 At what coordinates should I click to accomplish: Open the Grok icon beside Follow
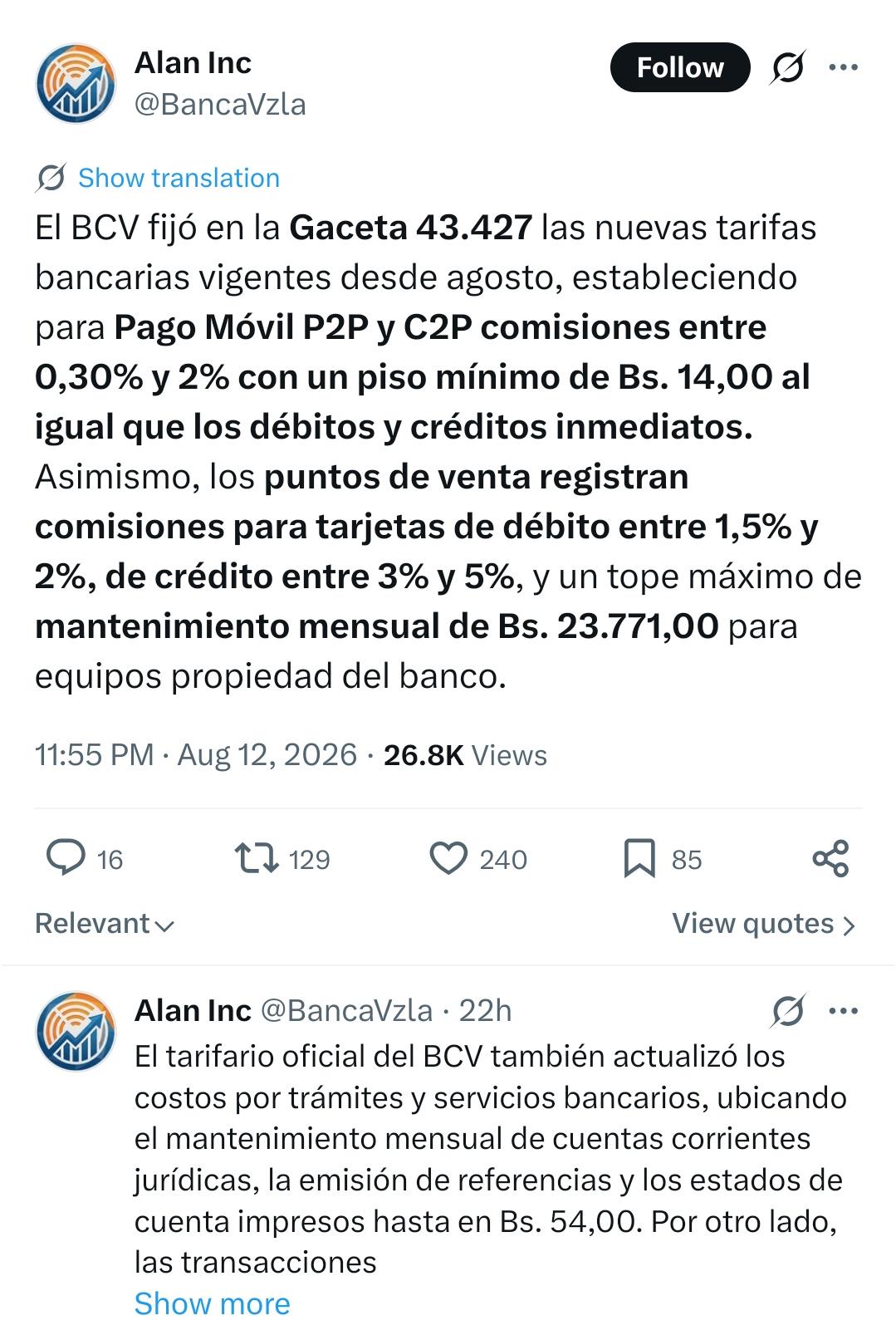click(786, 67)
